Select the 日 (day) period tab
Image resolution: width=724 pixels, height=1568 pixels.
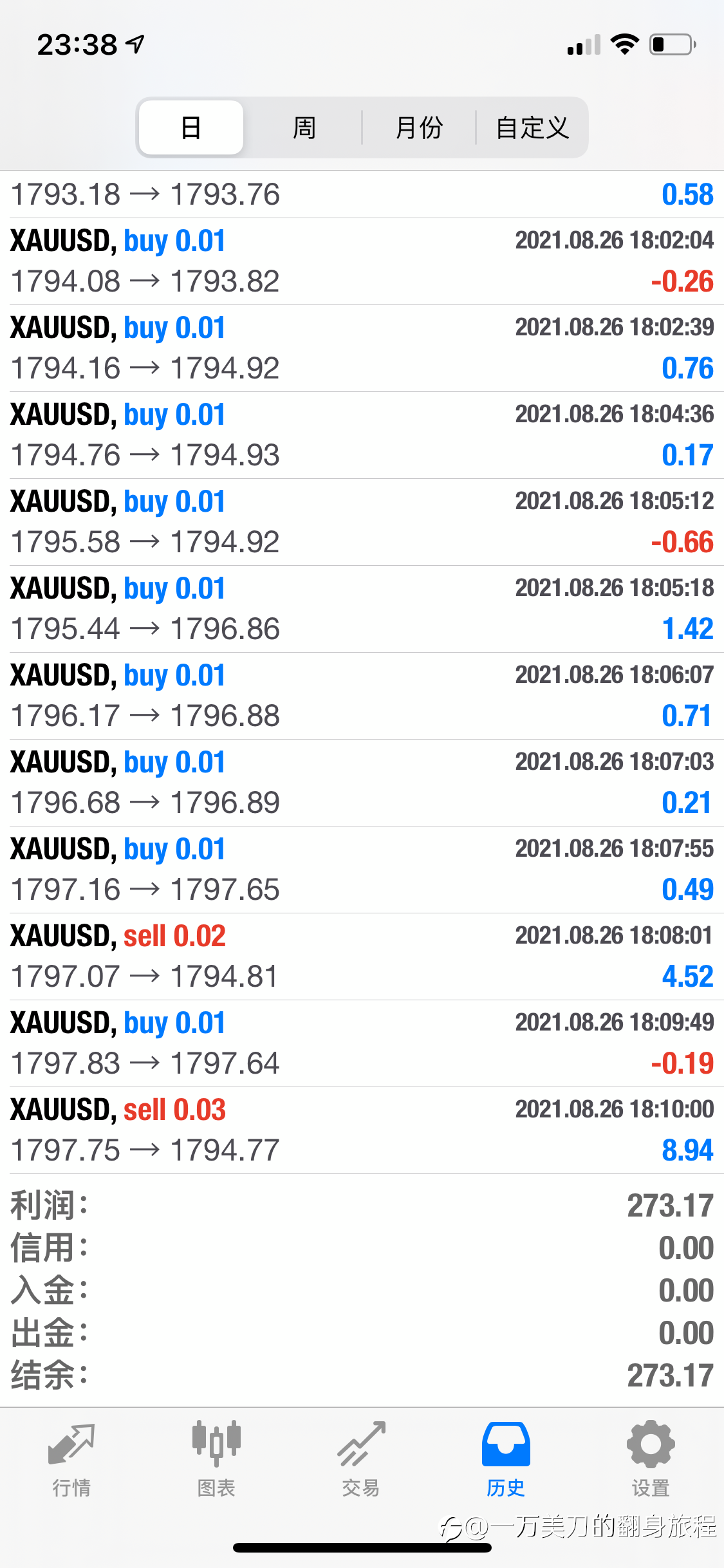pos(191,127)
